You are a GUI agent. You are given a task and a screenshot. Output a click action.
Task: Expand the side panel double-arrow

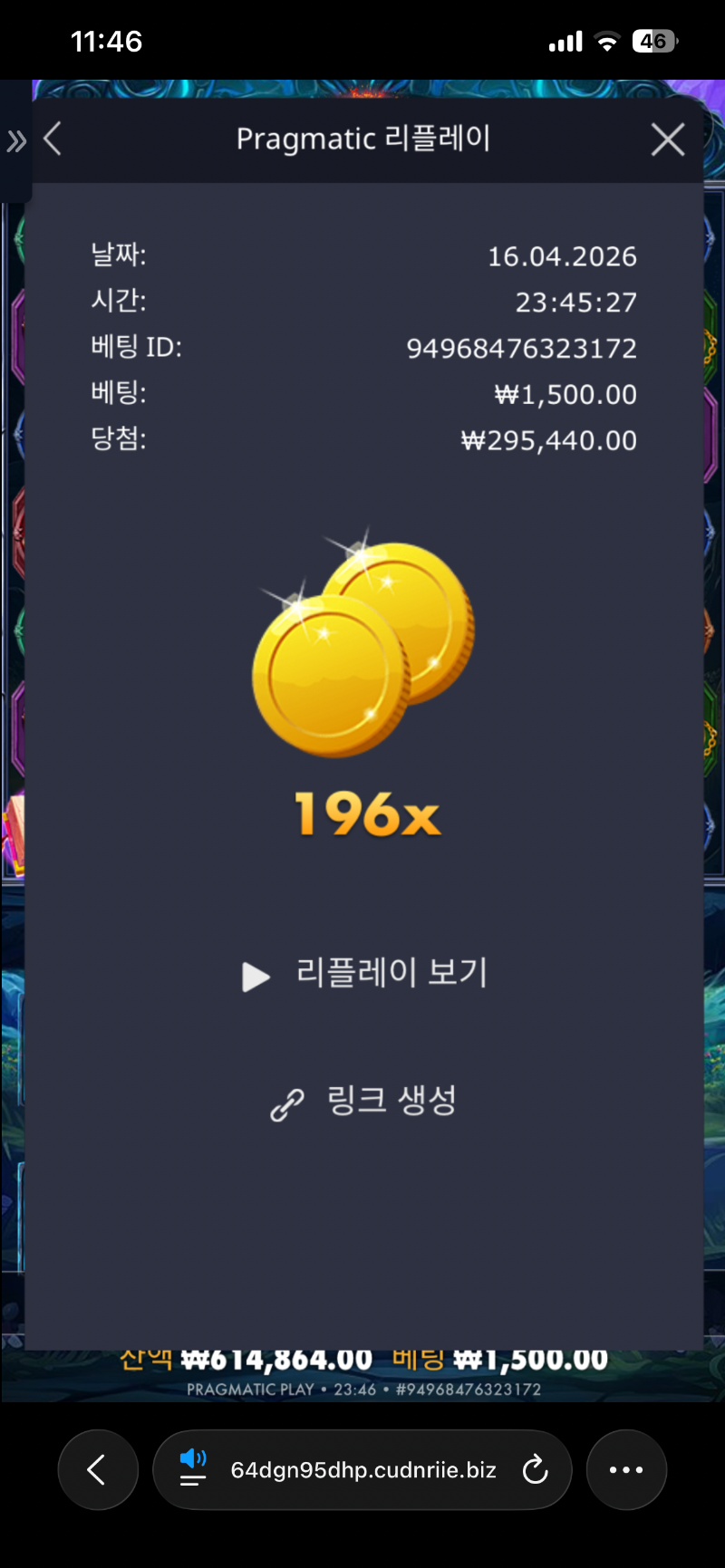(16, 140)
